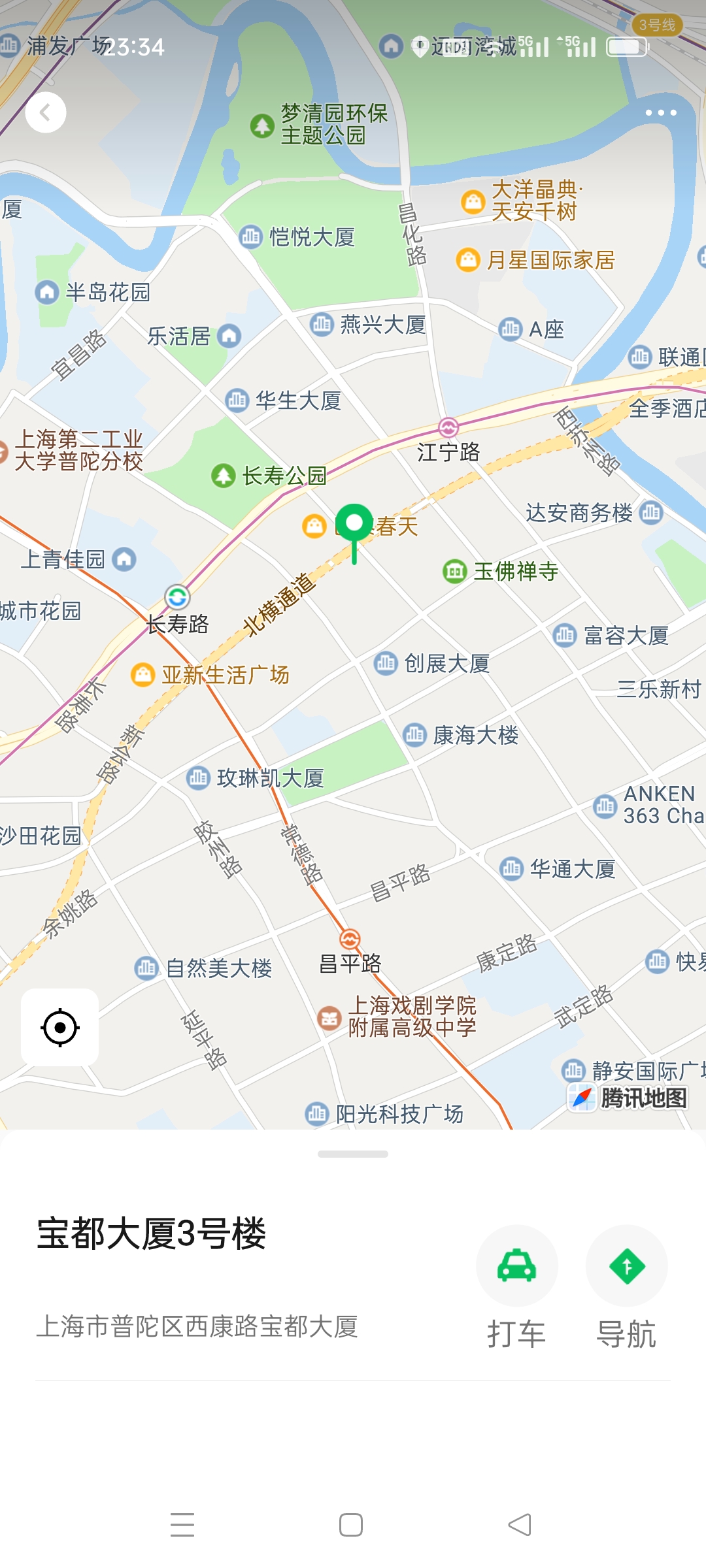
Task: Open the three-dot overflow menu
Action: click(660, 112)
